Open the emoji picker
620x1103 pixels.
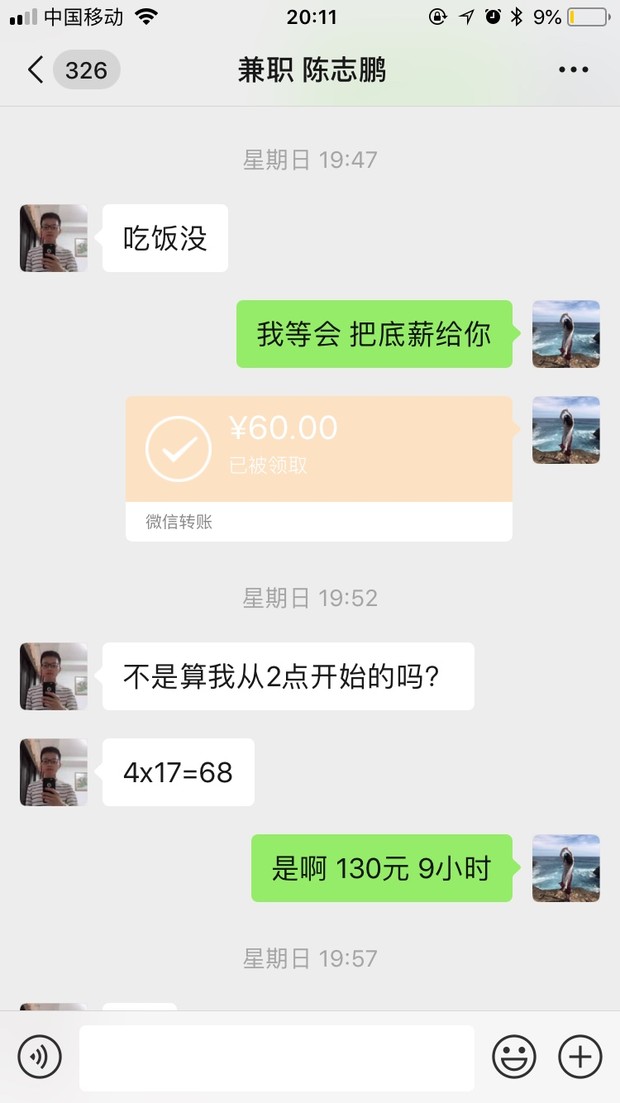click(514, 1056)
